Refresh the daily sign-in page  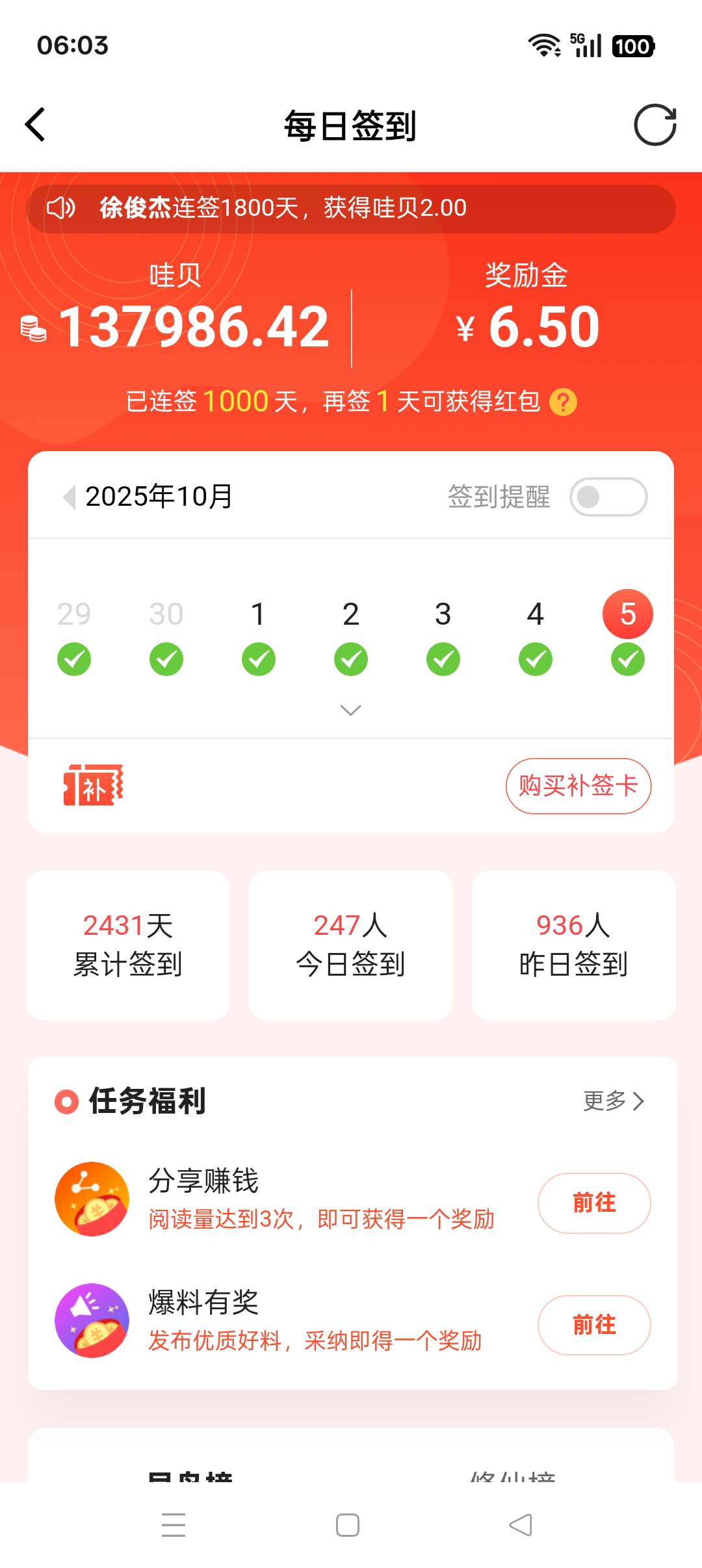pyautogui.click(x=655, y=124)
